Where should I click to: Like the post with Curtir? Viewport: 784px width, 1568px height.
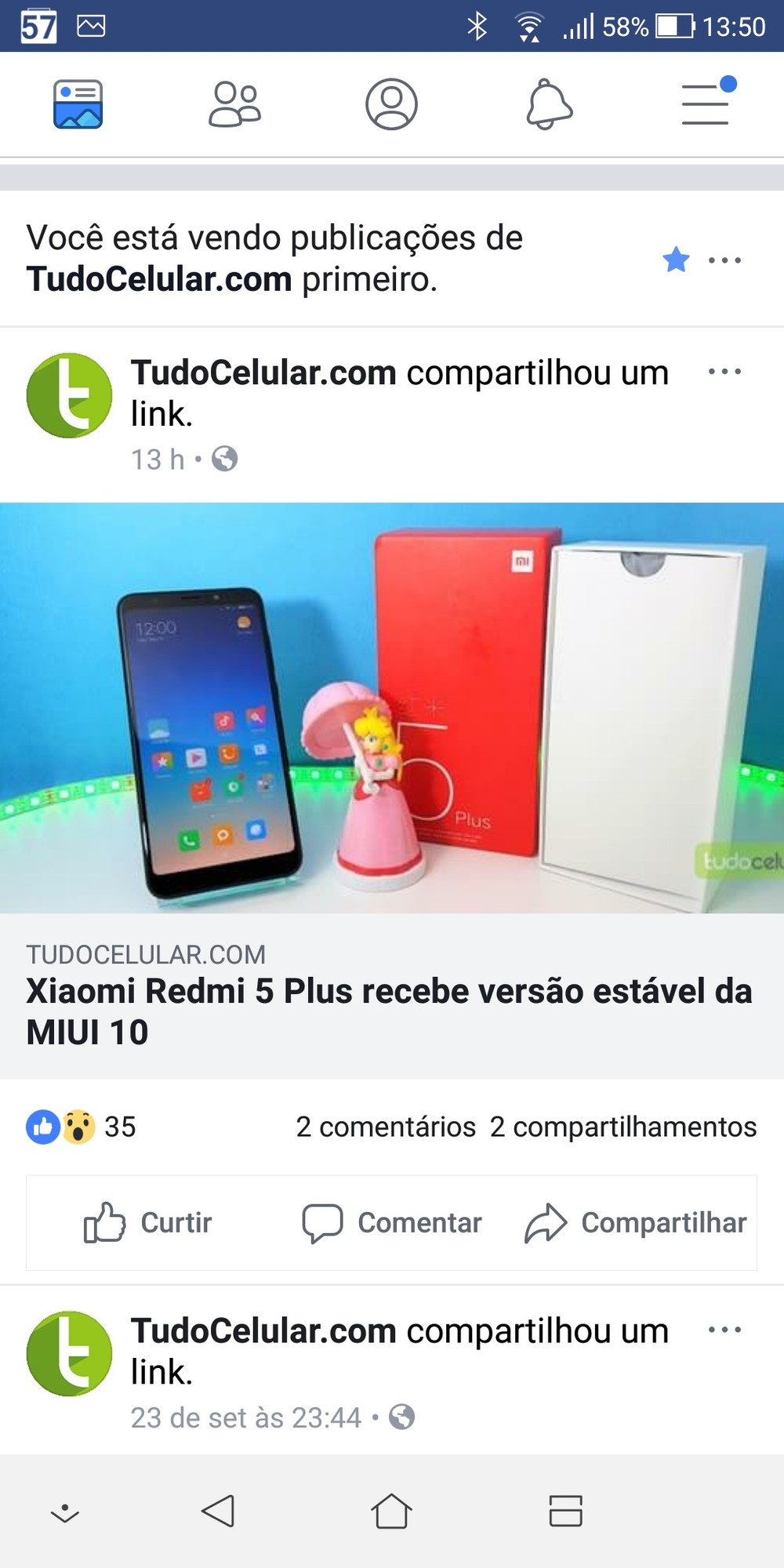click(148, 1222)
